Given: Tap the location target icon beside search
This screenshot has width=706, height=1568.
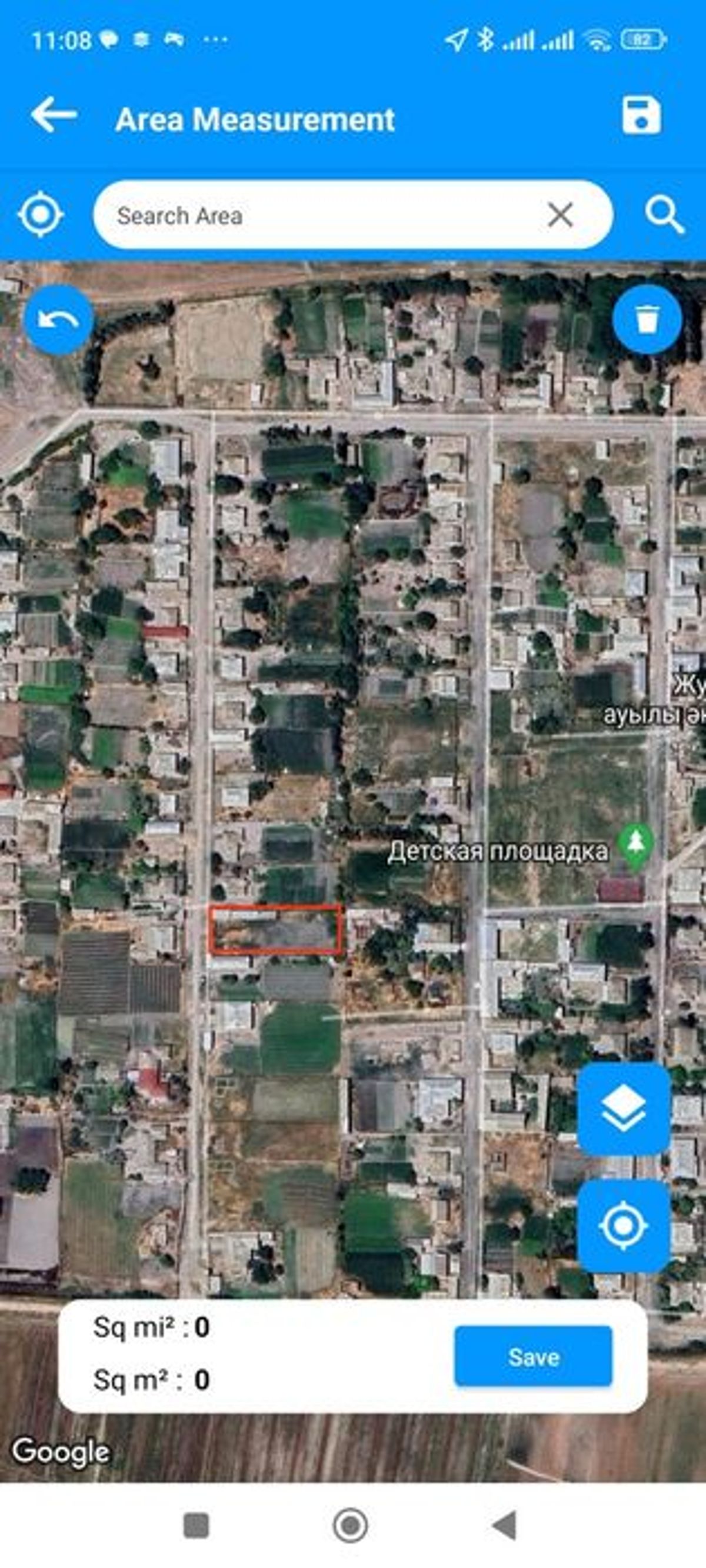Looking at the screenshot, I should (x=40, y=214).
